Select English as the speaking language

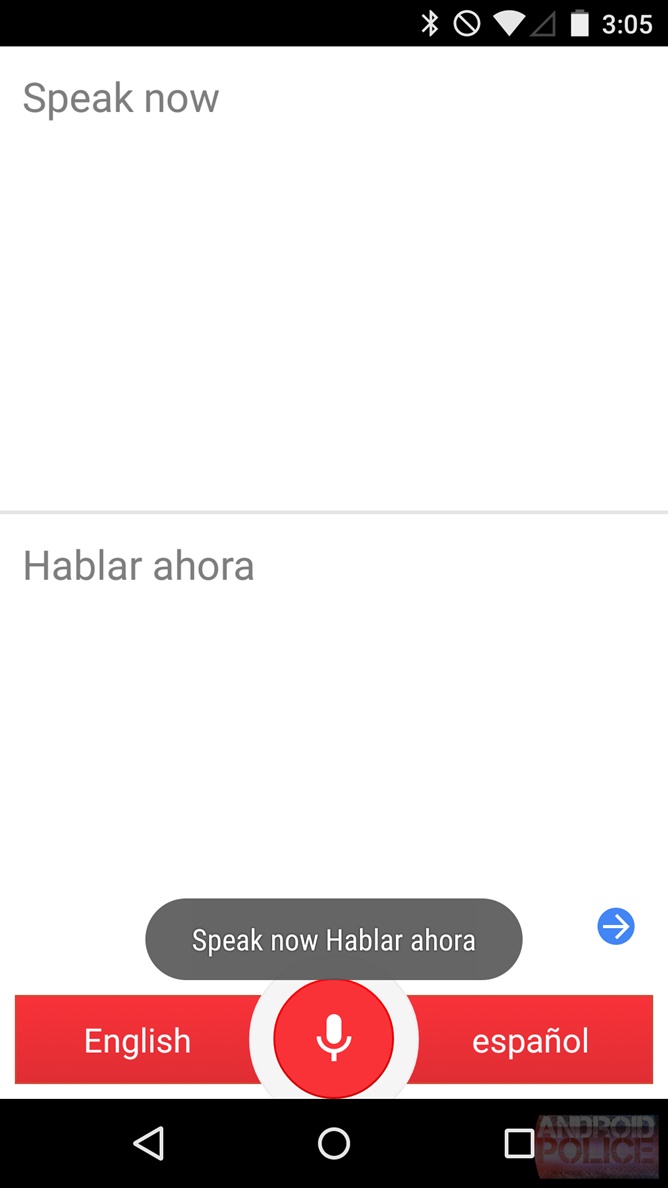tap(136, 1041)
